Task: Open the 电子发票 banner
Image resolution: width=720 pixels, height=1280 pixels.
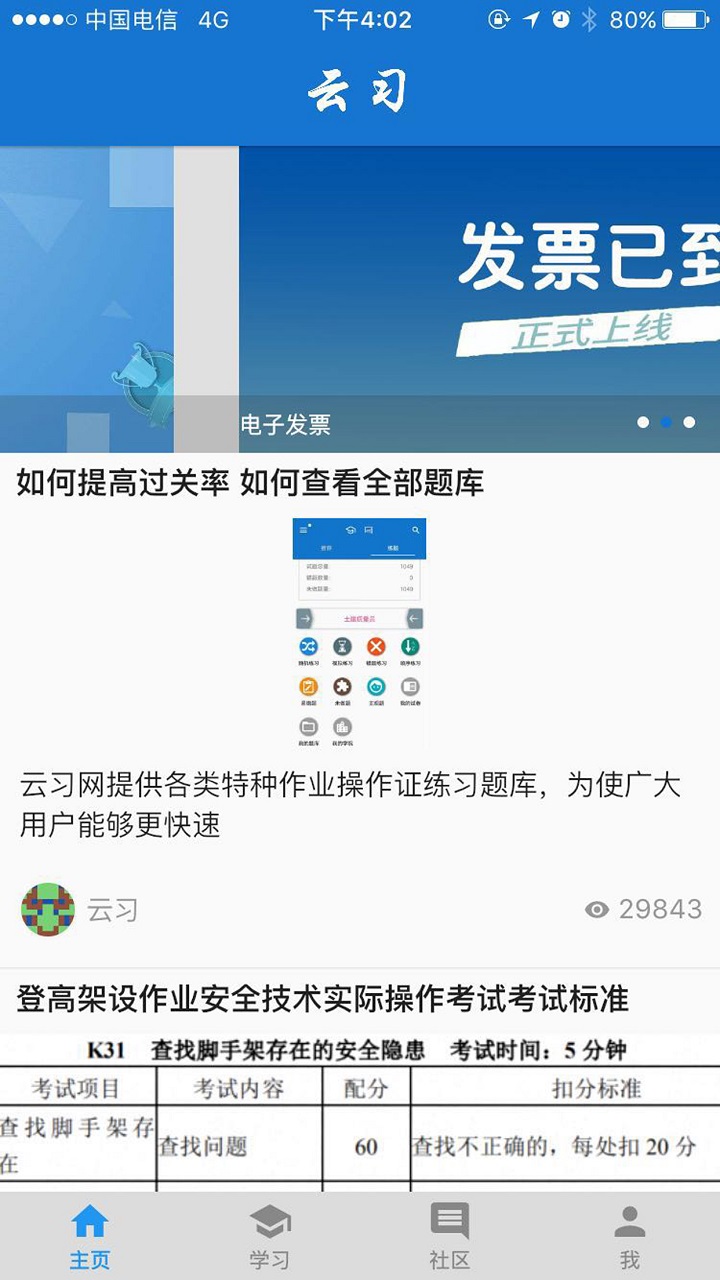Action: (x=360, y=300)
